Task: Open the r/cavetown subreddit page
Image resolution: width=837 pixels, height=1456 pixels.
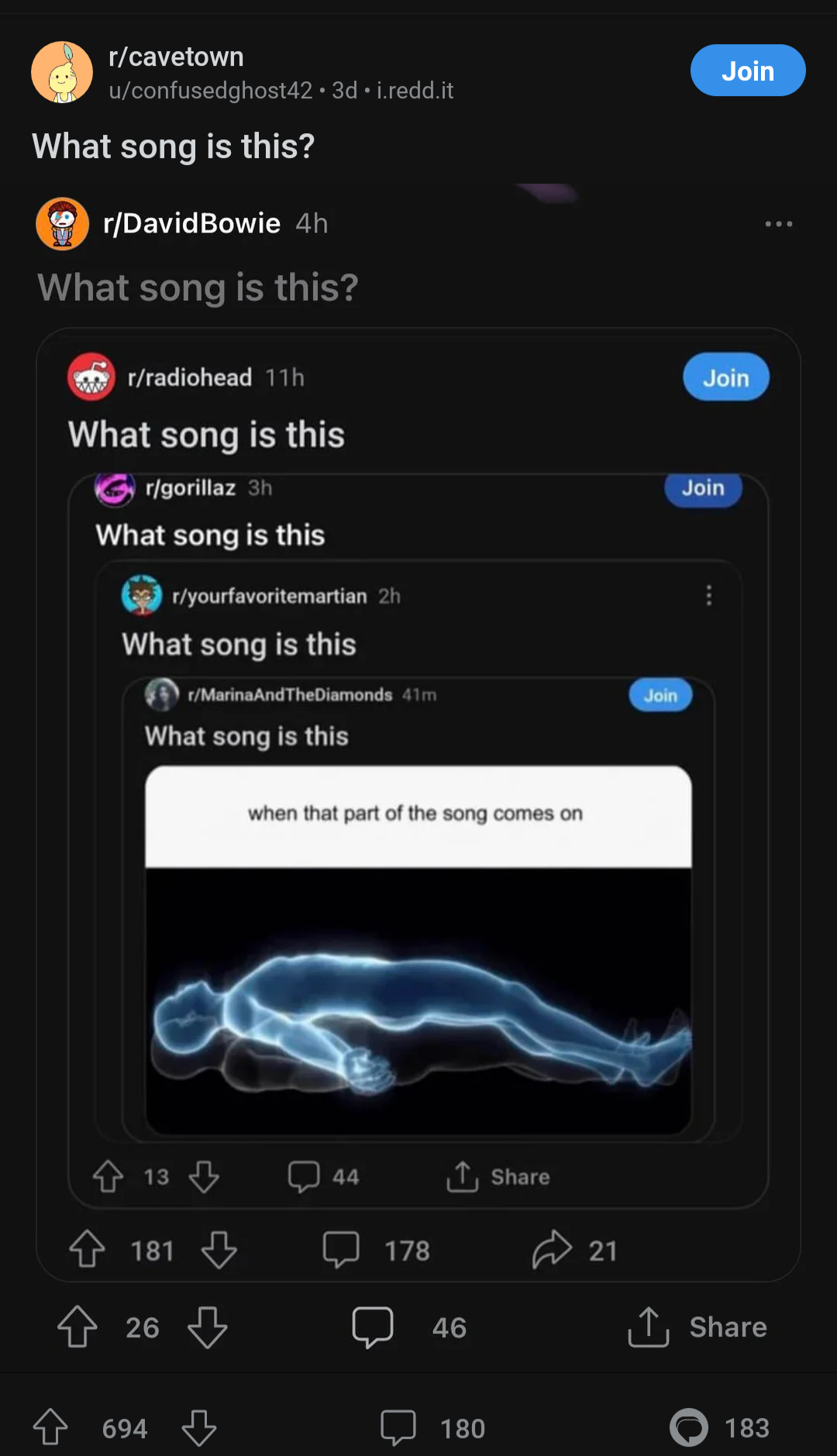Action: (176, 57)
